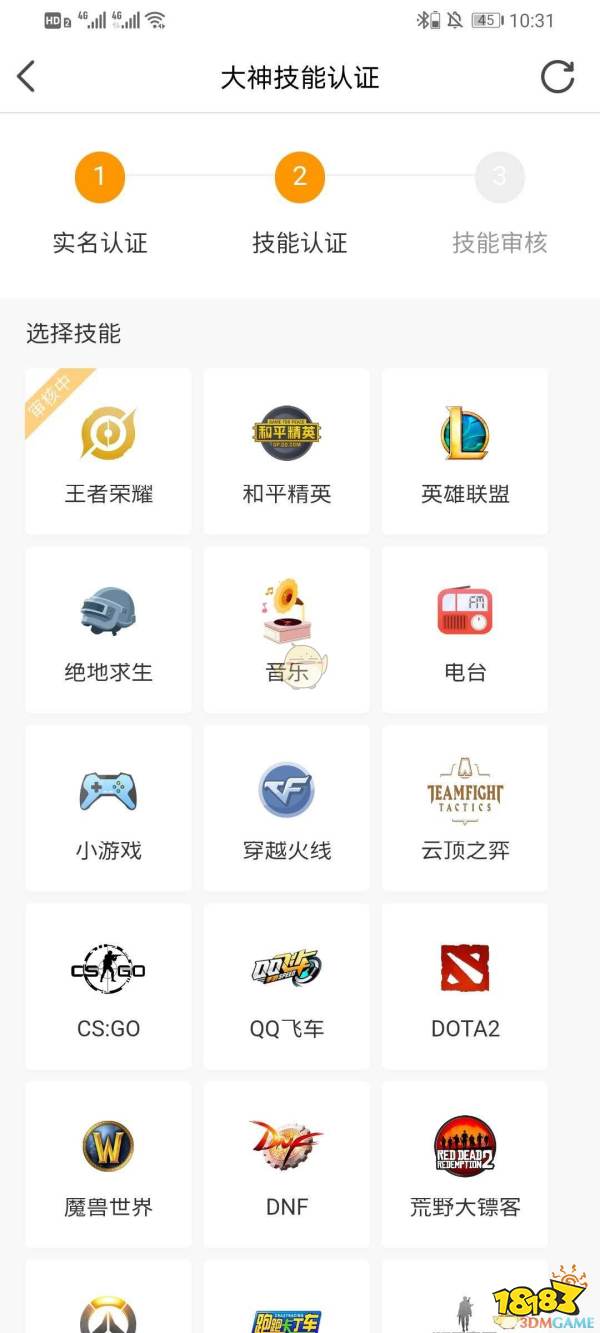Refresh the page with the reload icon
Image resolution: width=600 pixels, height=1333 pixels.
coord(557,77)
